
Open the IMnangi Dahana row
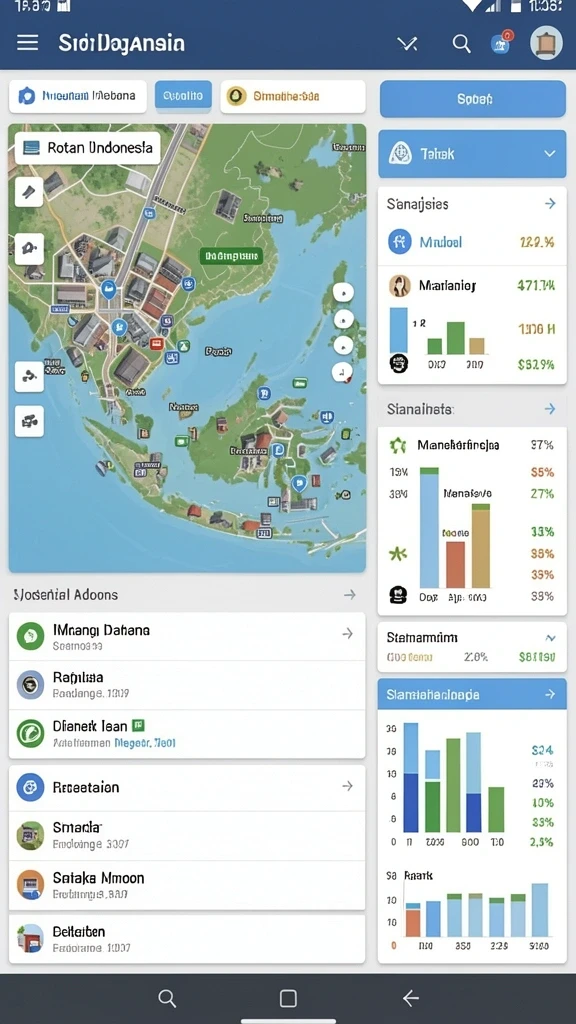tap(187, 637)
